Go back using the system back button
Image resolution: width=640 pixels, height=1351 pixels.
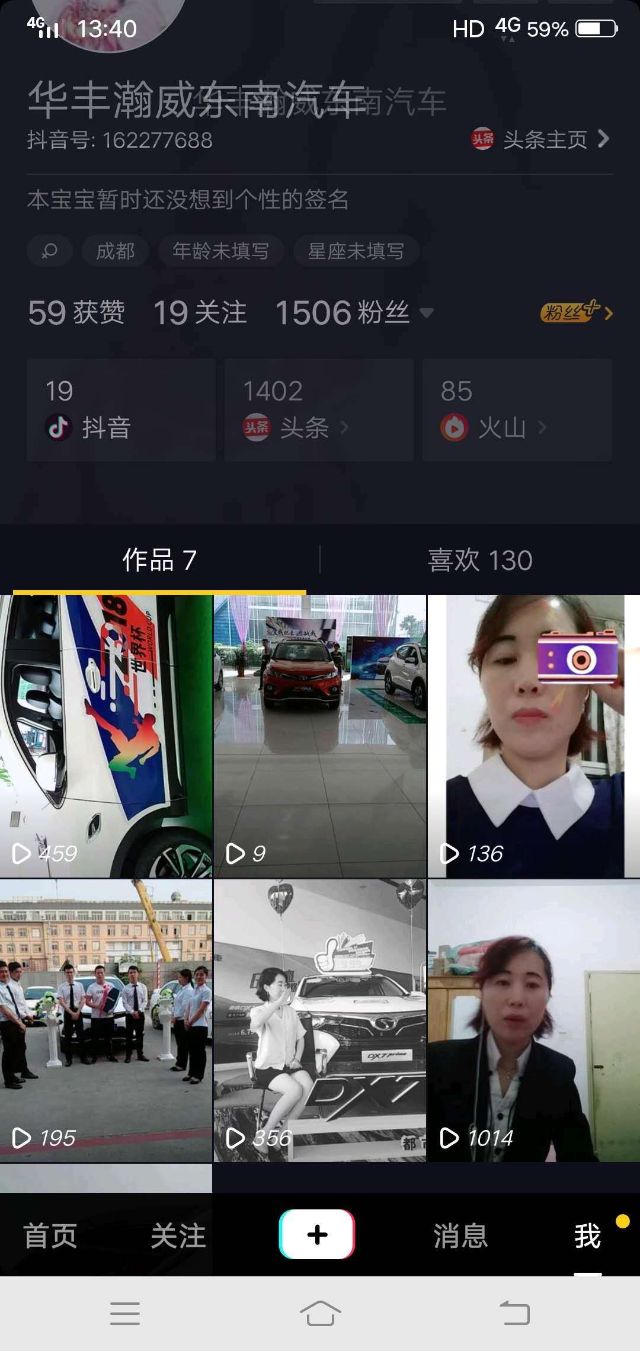[x=515, y=1313]
